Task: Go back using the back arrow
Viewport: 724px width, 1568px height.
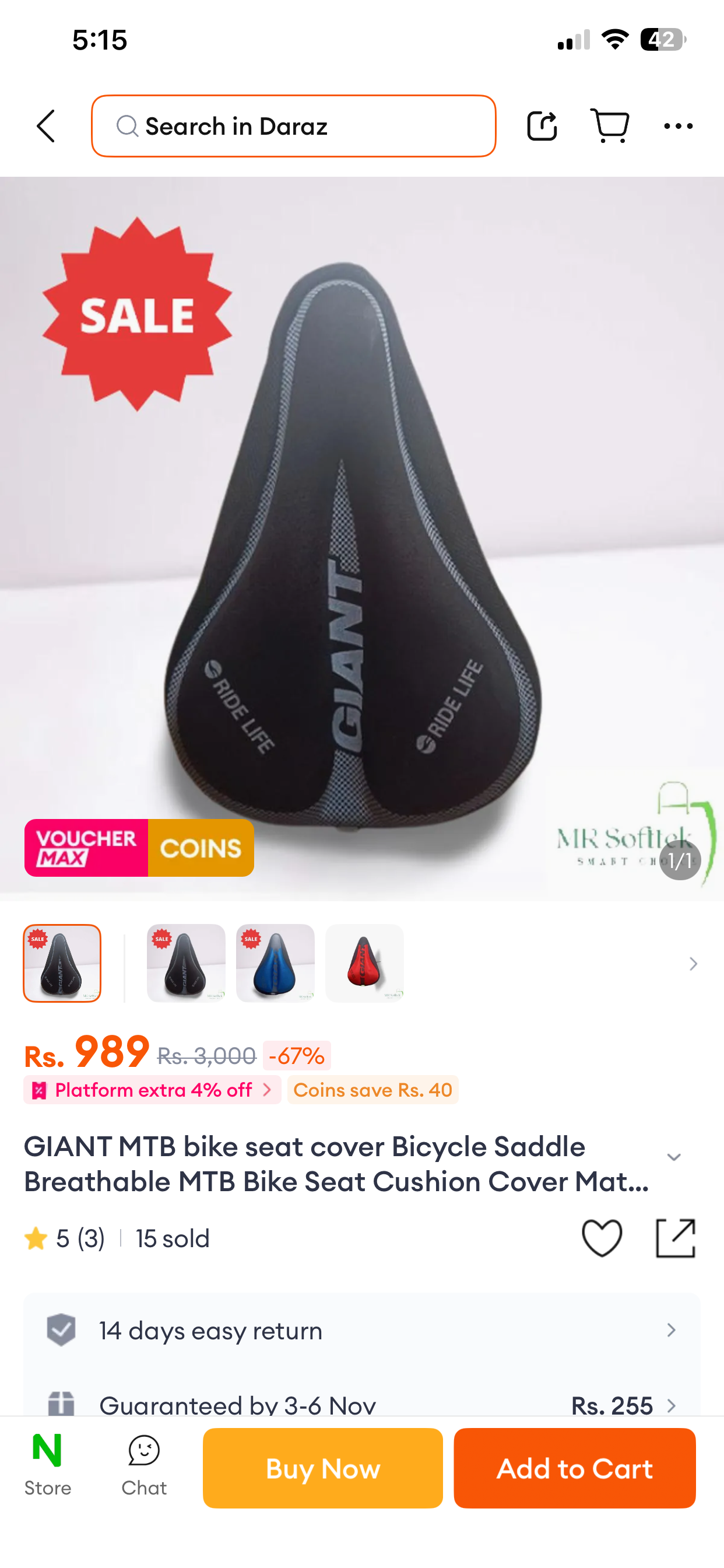Action: 46,126
